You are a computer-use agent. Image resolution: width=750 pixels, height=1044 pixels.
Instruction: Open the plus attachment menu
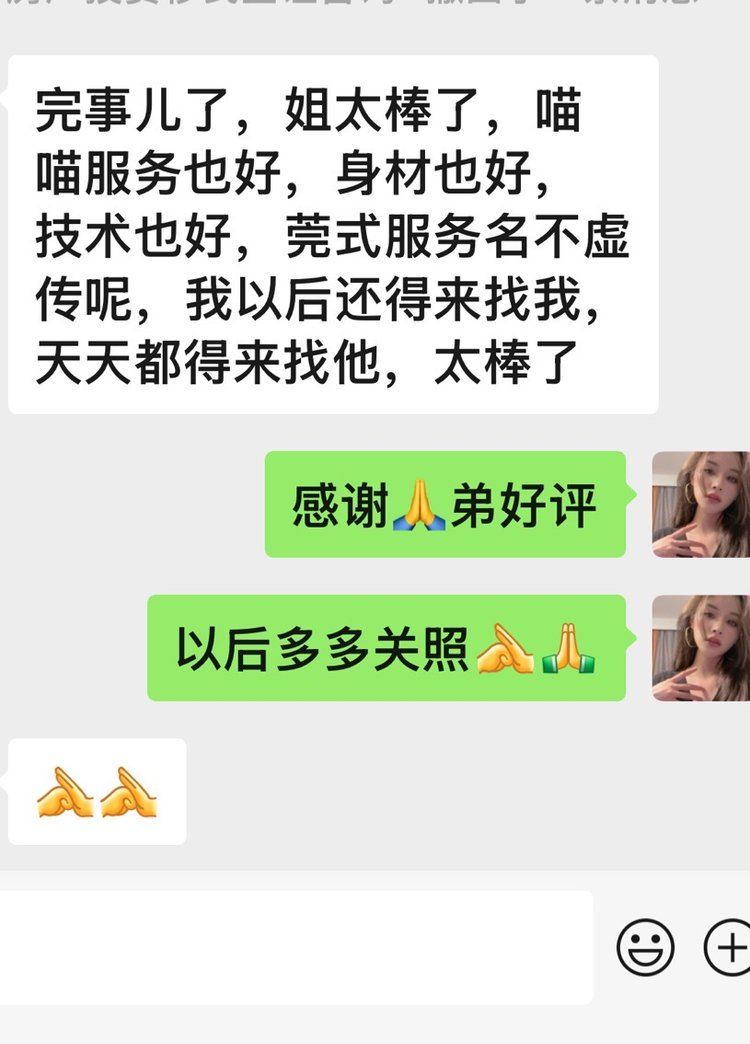(728, 947)
